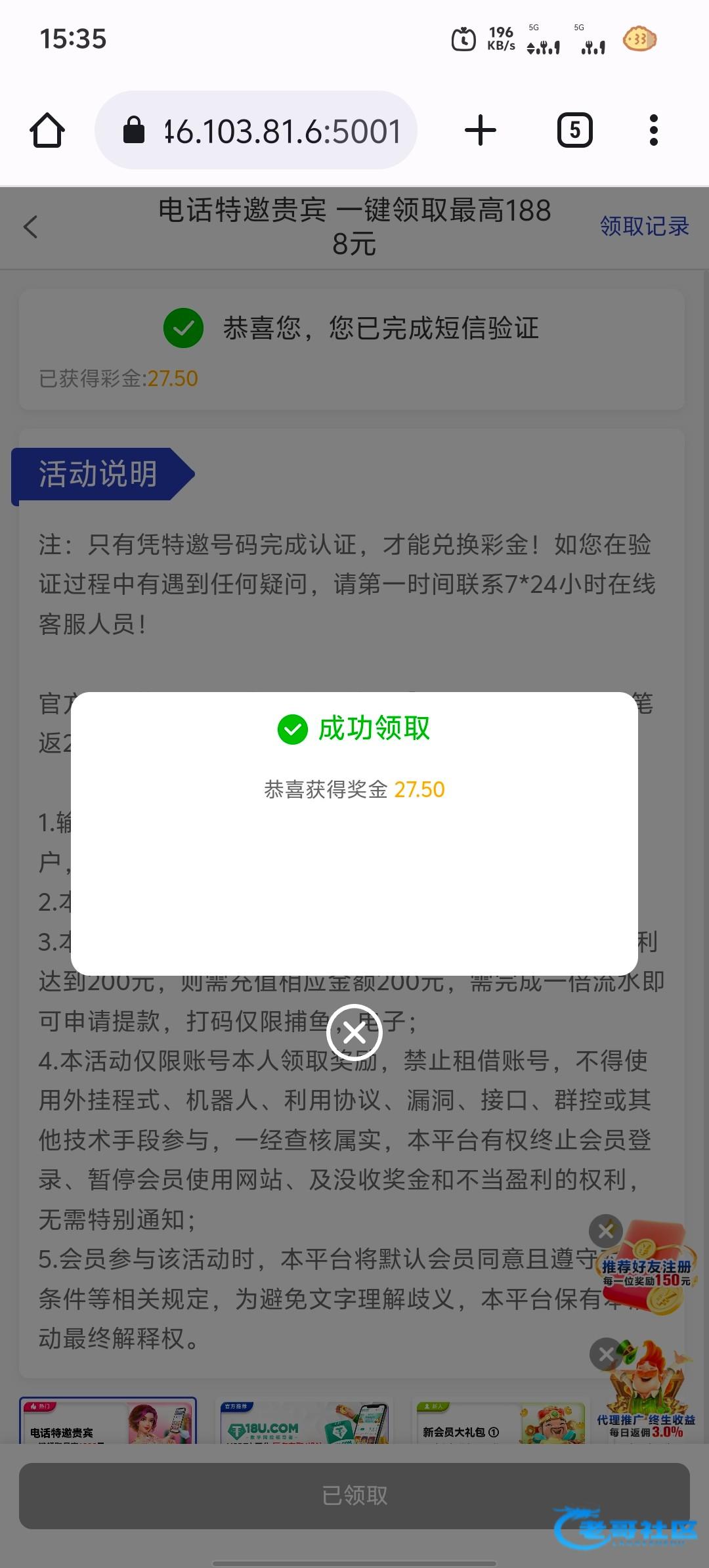
Task: Tap the 已领取 button
Action: [x=354, y=1496]
